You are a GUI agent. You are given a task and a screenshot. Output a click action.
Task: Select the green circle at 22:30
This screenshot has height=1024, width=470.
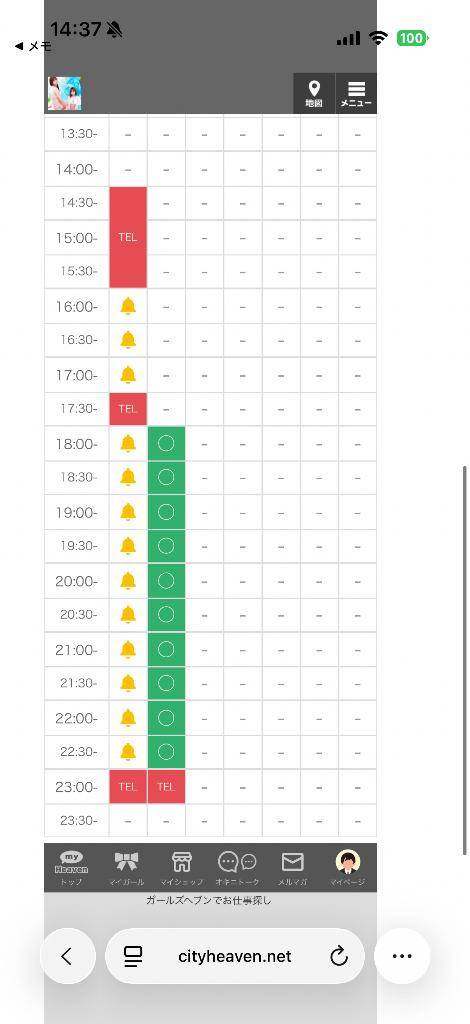point(166,752)
